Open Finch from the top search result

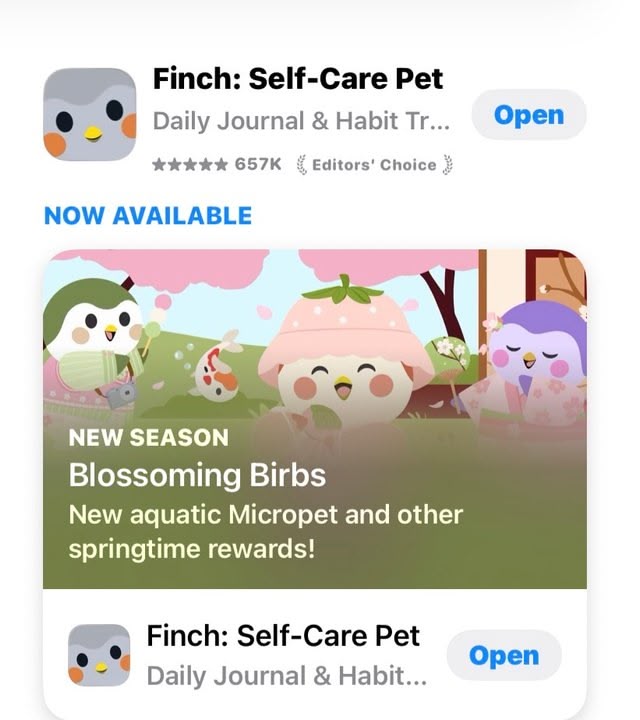click(528, 115)
